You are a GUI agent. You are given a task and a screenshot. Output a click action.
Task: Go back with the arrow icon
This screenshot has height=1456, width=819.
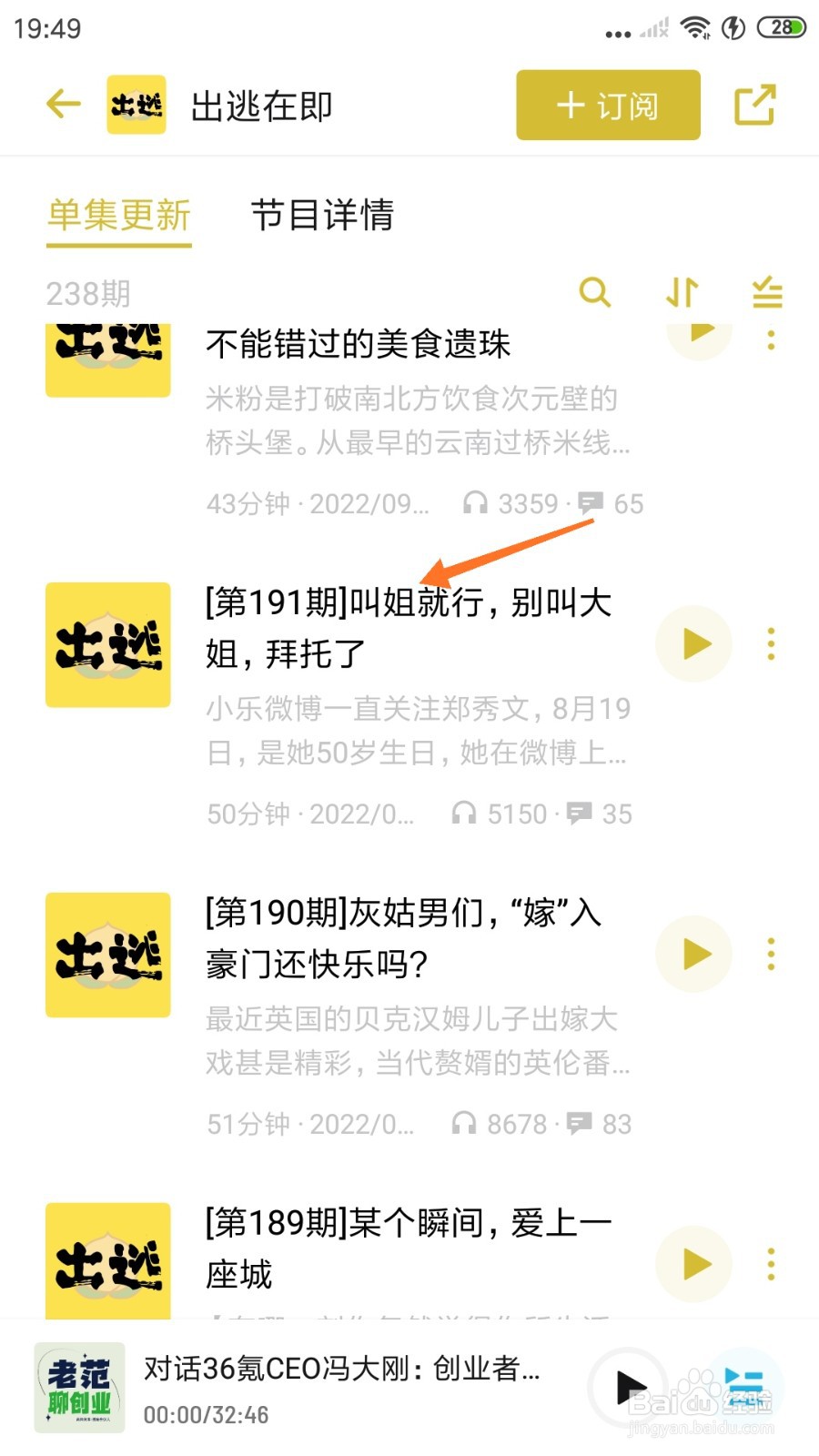pos(62,103)
